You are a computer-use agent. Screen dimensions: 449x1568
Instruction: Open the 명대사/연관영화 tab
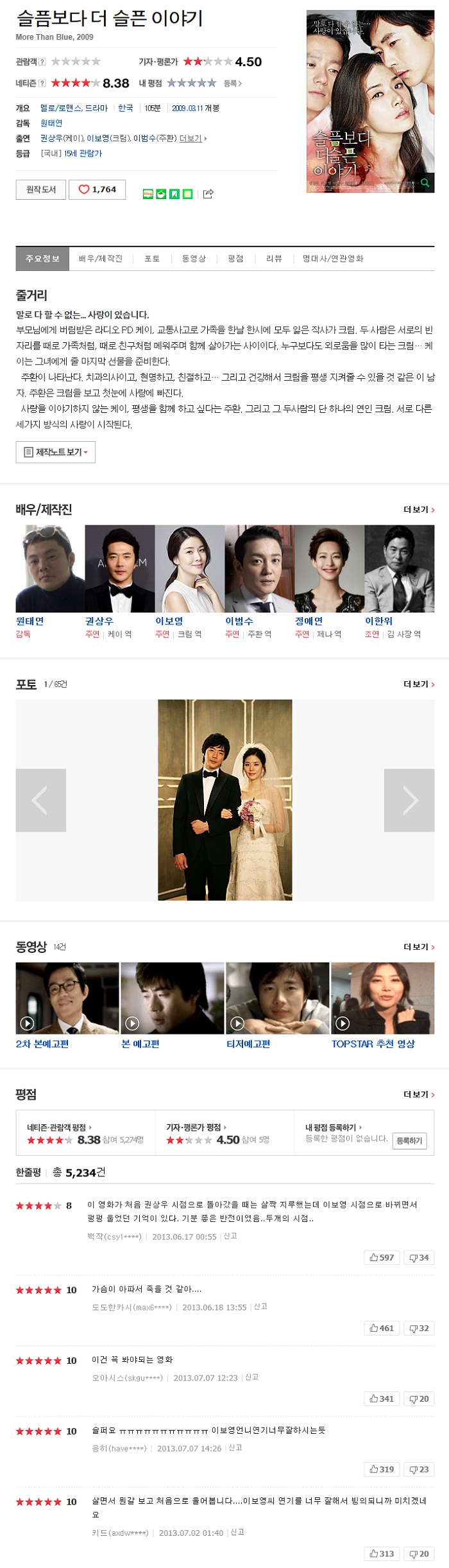333,259
